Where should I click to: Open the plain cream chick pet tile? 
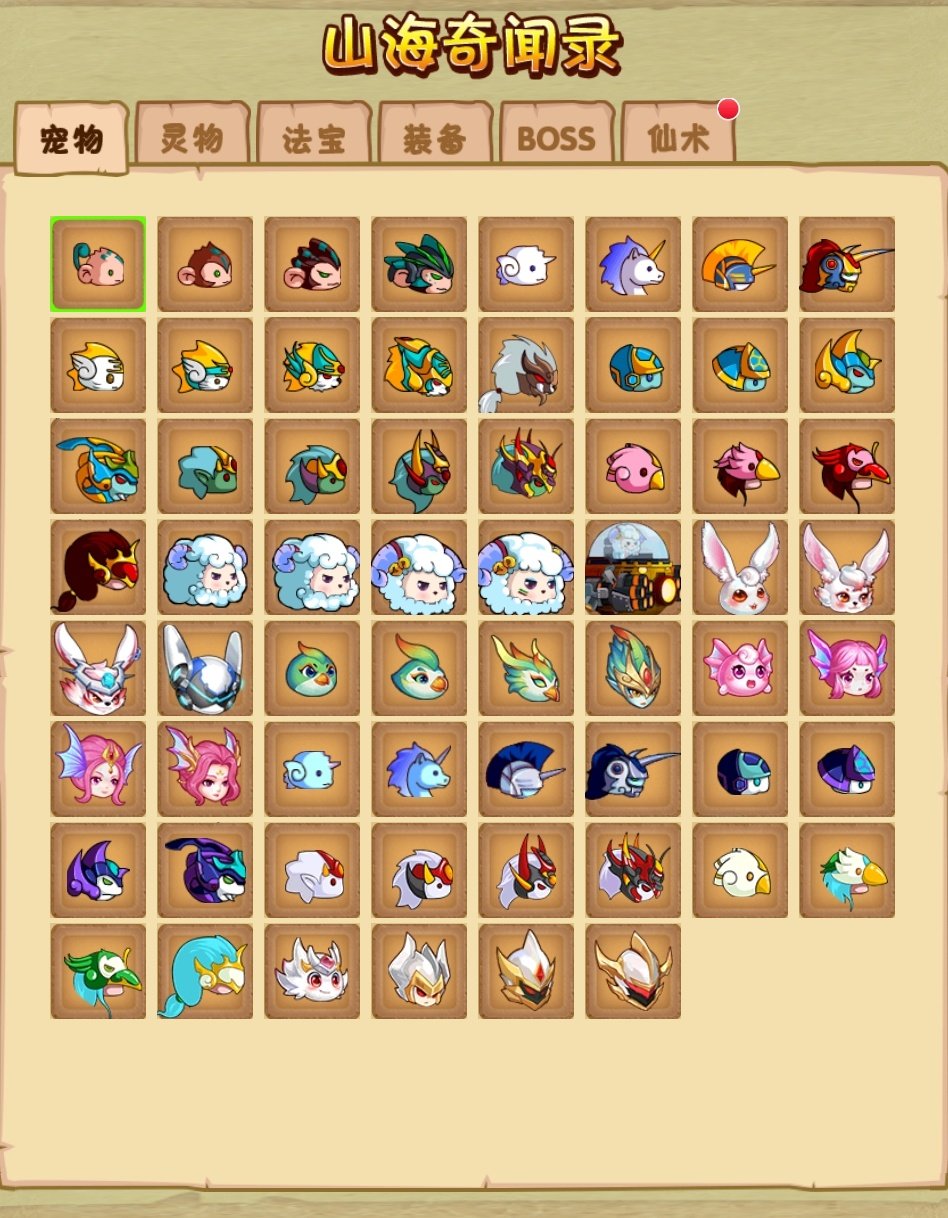[x=740, y=870]
